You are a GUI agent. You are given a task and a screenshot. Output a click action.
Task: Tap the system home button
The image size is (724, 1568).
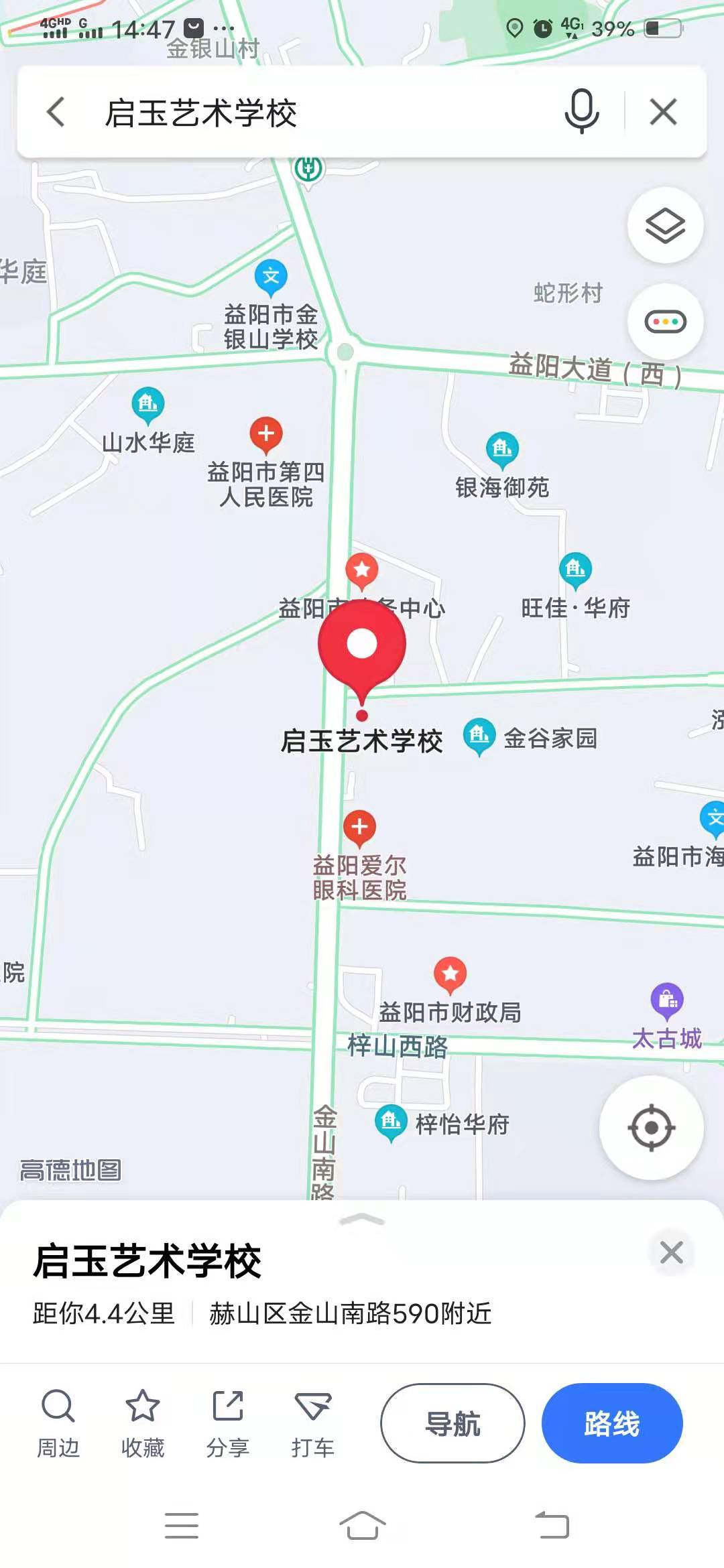tap(362, 1526)
